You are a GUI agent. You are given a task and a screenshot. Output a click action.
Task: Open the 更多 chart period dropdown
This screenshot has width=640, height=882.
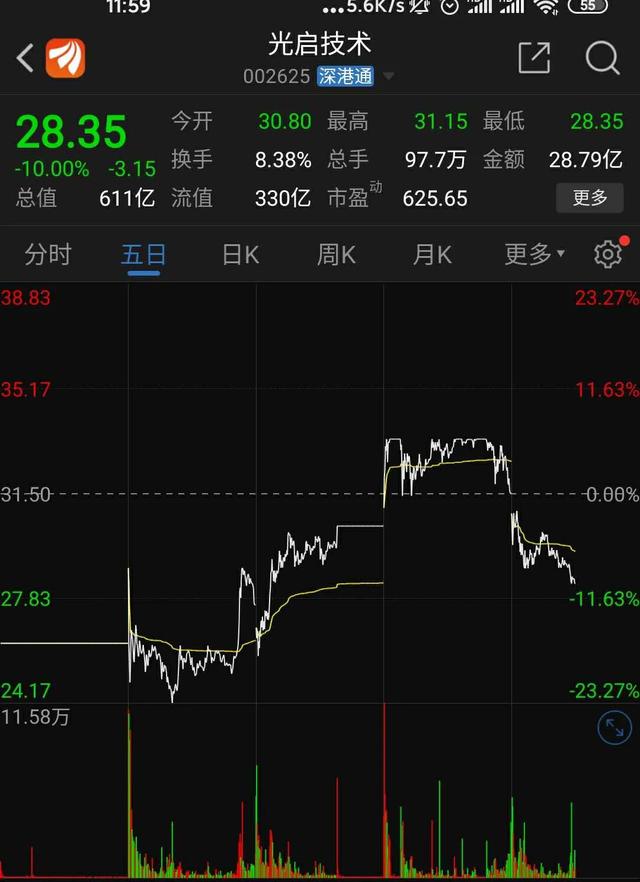tap(534, 255)
